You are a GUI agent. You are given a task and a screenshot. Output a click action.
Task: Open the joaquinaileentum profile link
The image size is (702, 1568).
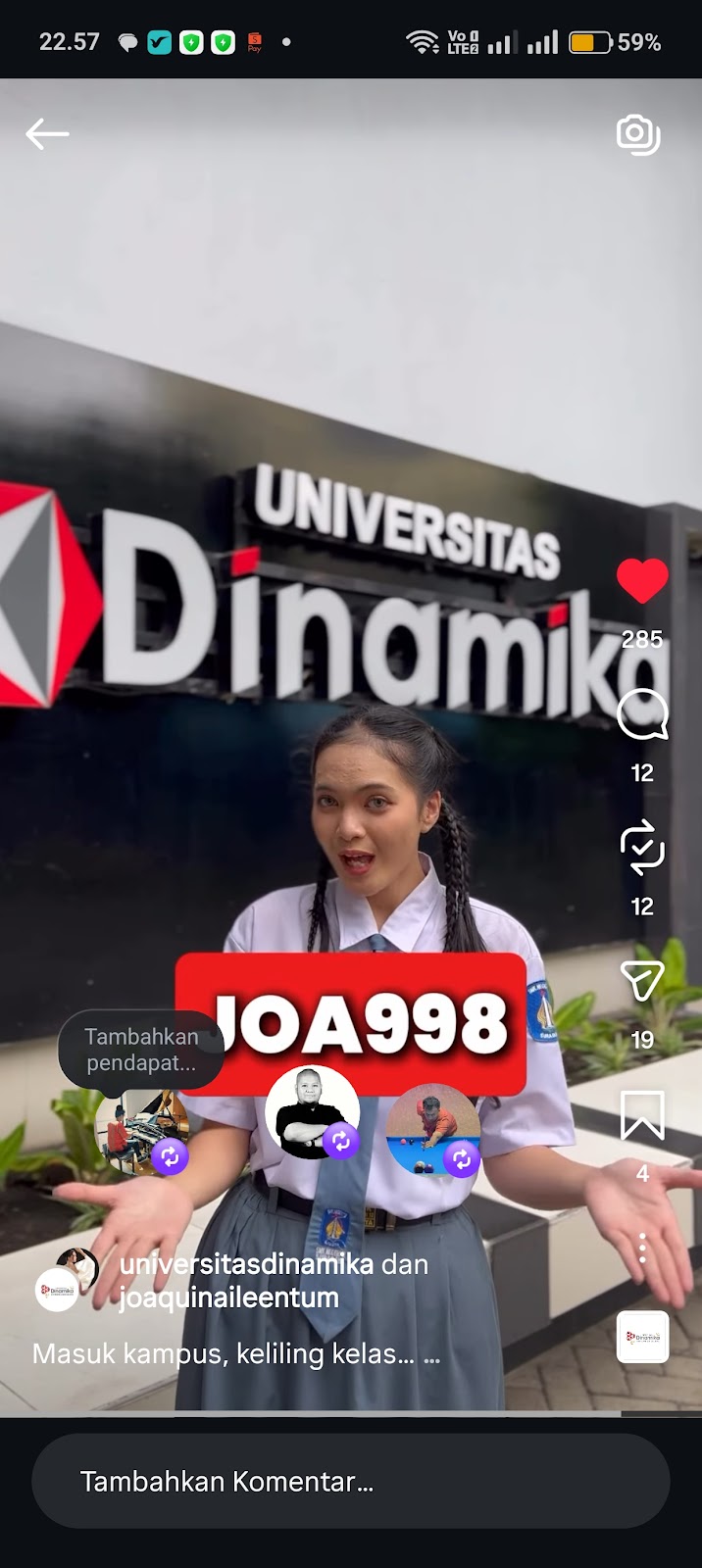pos(229,1298)
